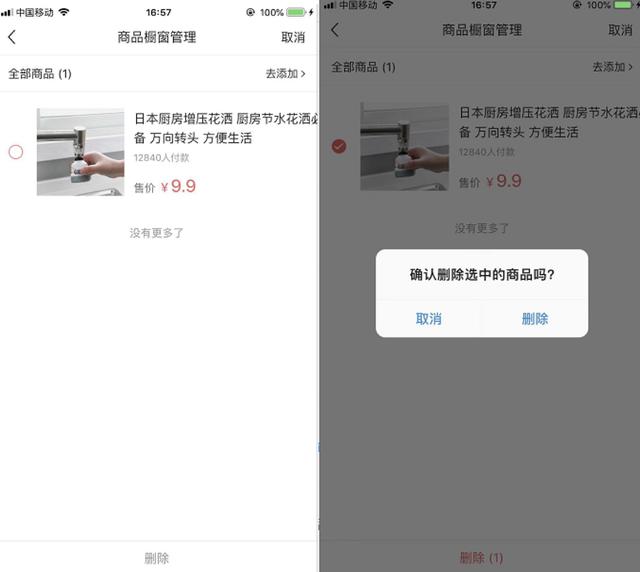Dismiss the delete confirmation dialog via 取消
The image size is (640, 572).
429,319
